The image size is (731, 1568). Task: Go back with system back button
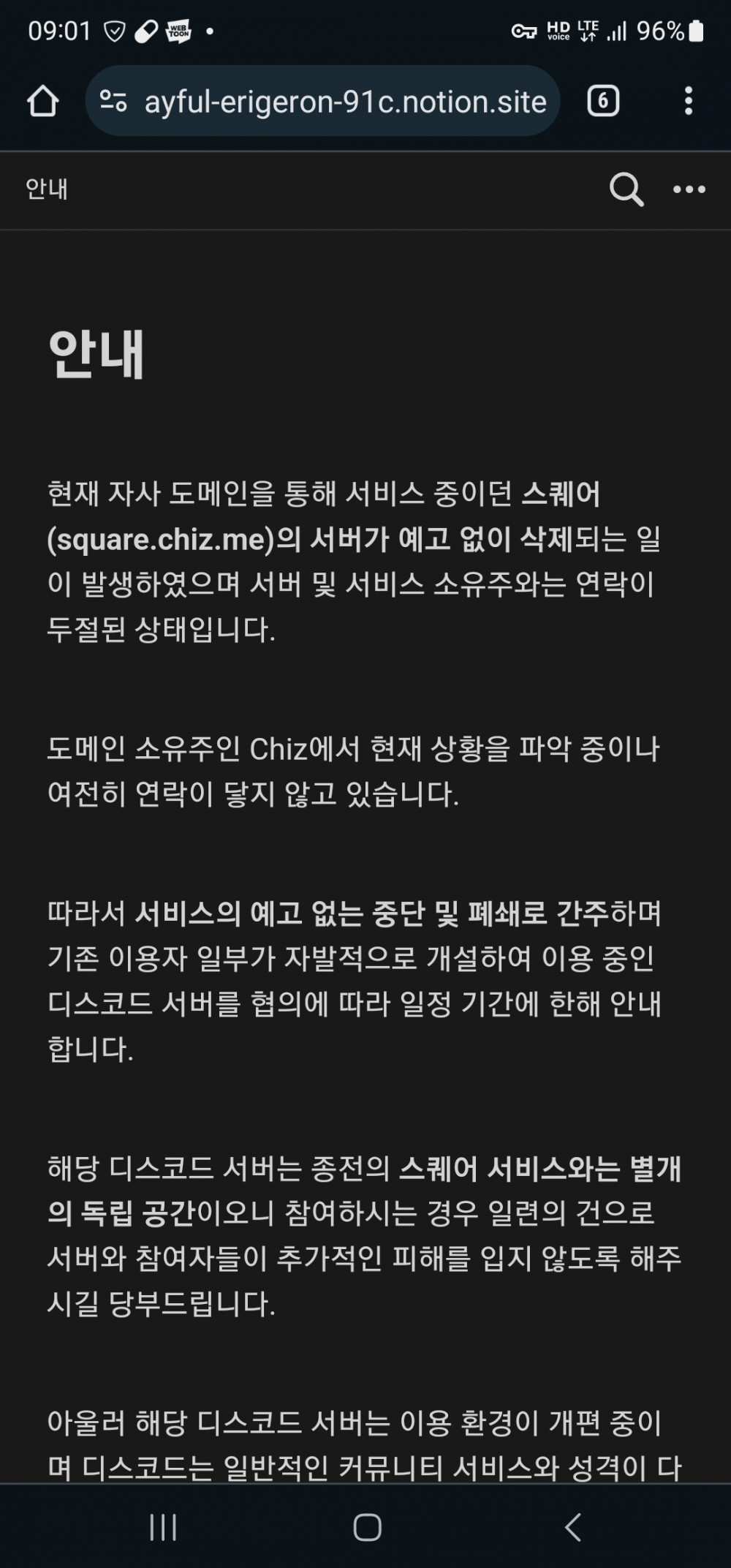pyautogui.click(x=572, y=1527)
